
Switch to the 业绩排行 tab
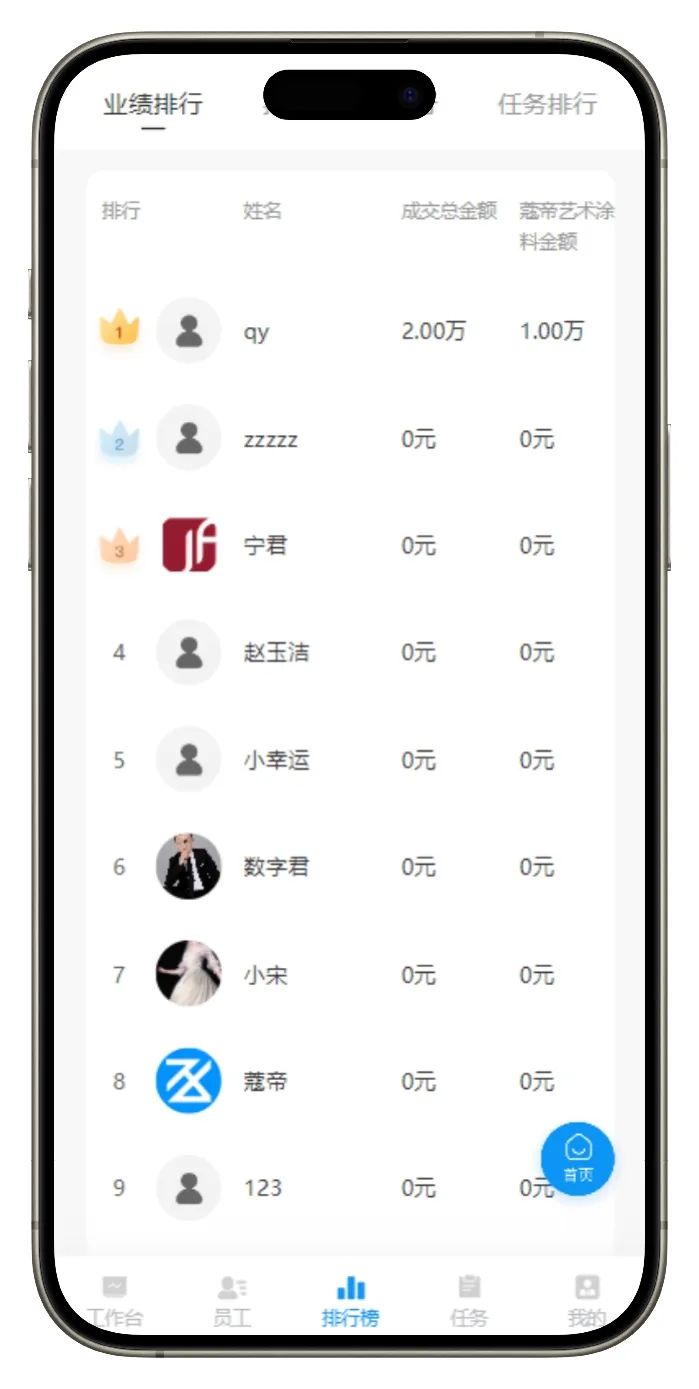153,104
